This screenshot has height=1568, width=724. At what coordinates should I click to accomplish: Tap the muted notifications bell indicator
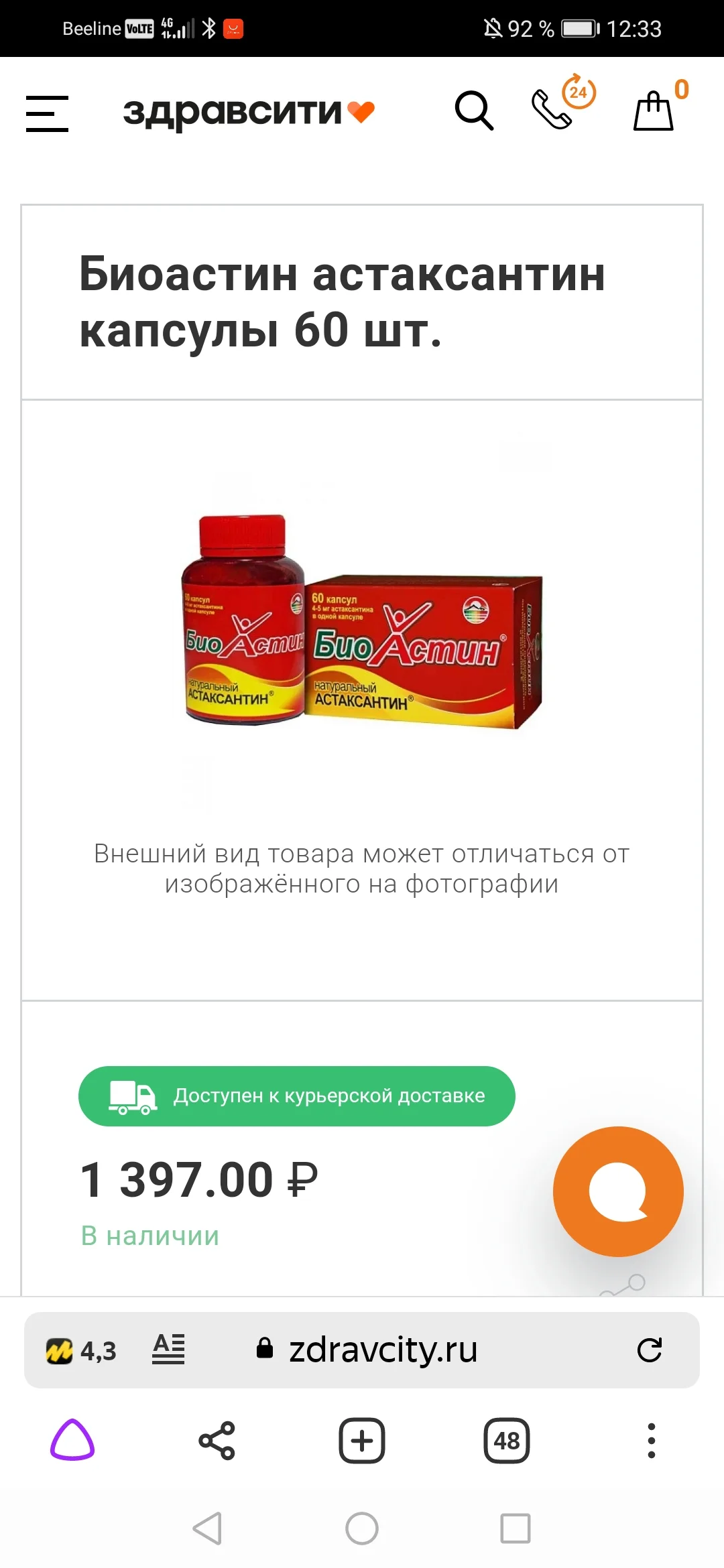493,28
